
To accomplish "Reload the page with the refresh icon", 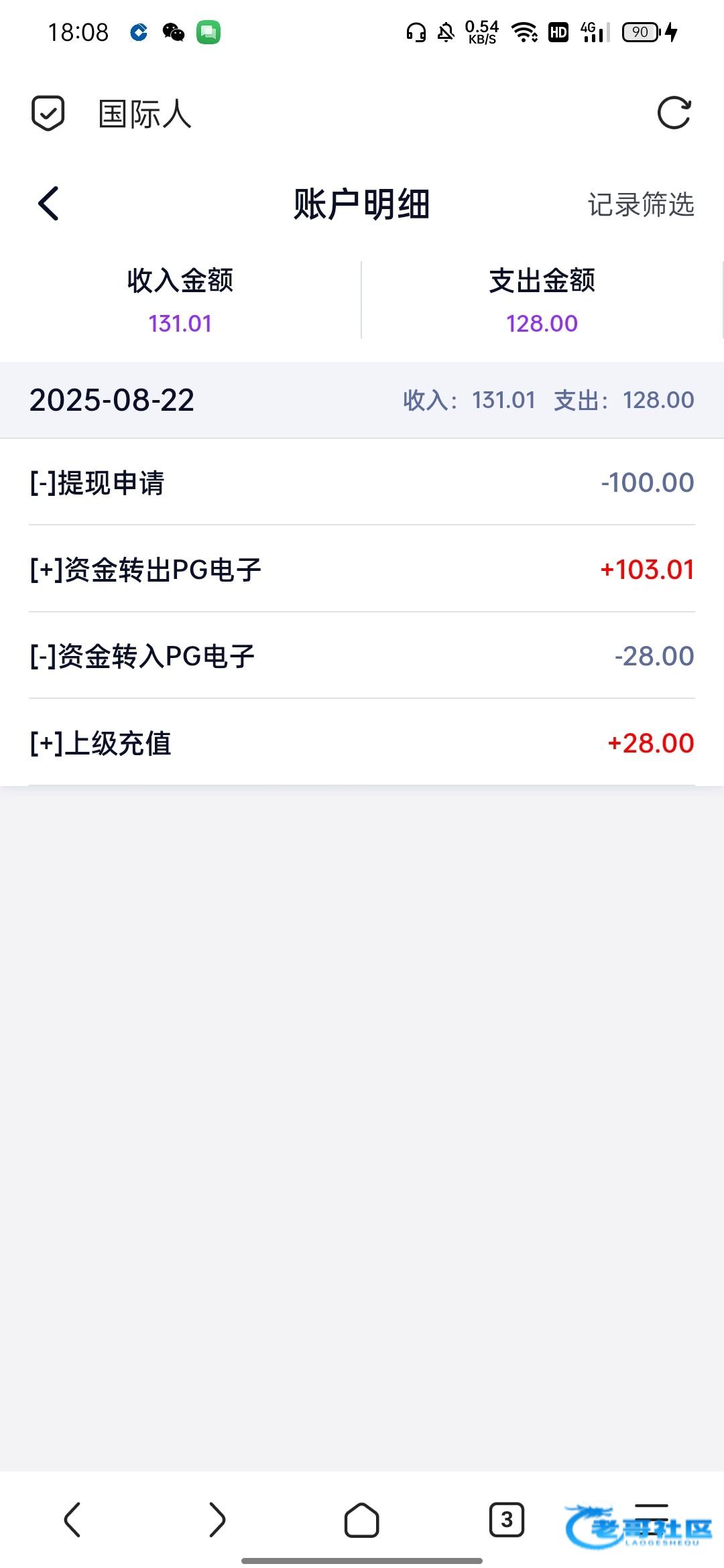I will (x=674, y=113).
